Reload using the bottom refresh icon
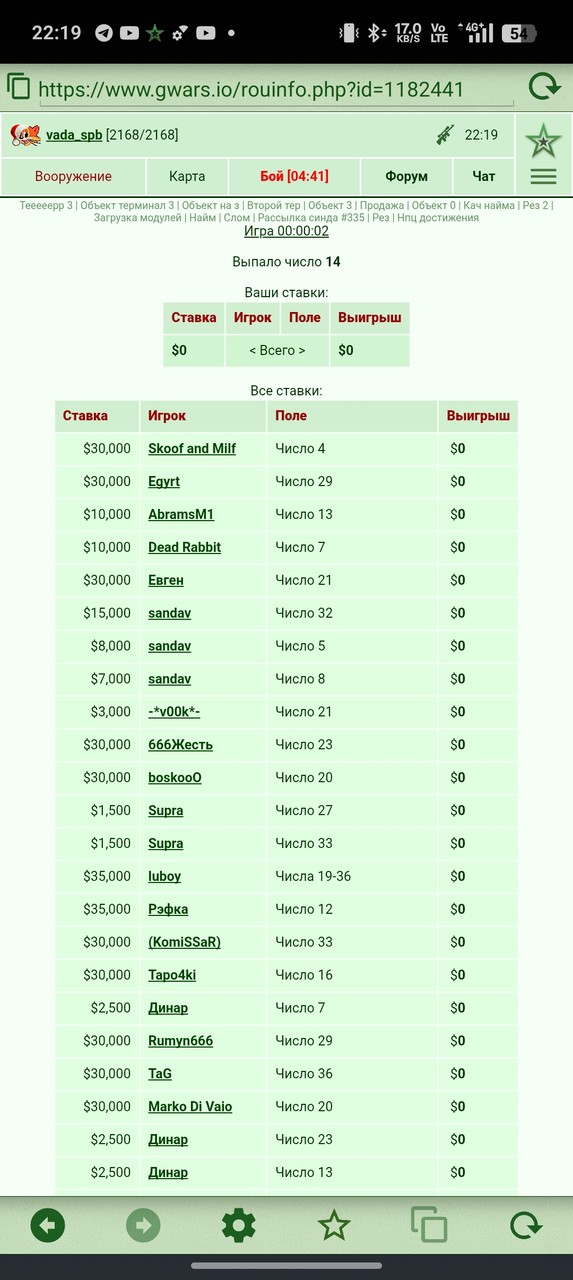 (525, 1225)
